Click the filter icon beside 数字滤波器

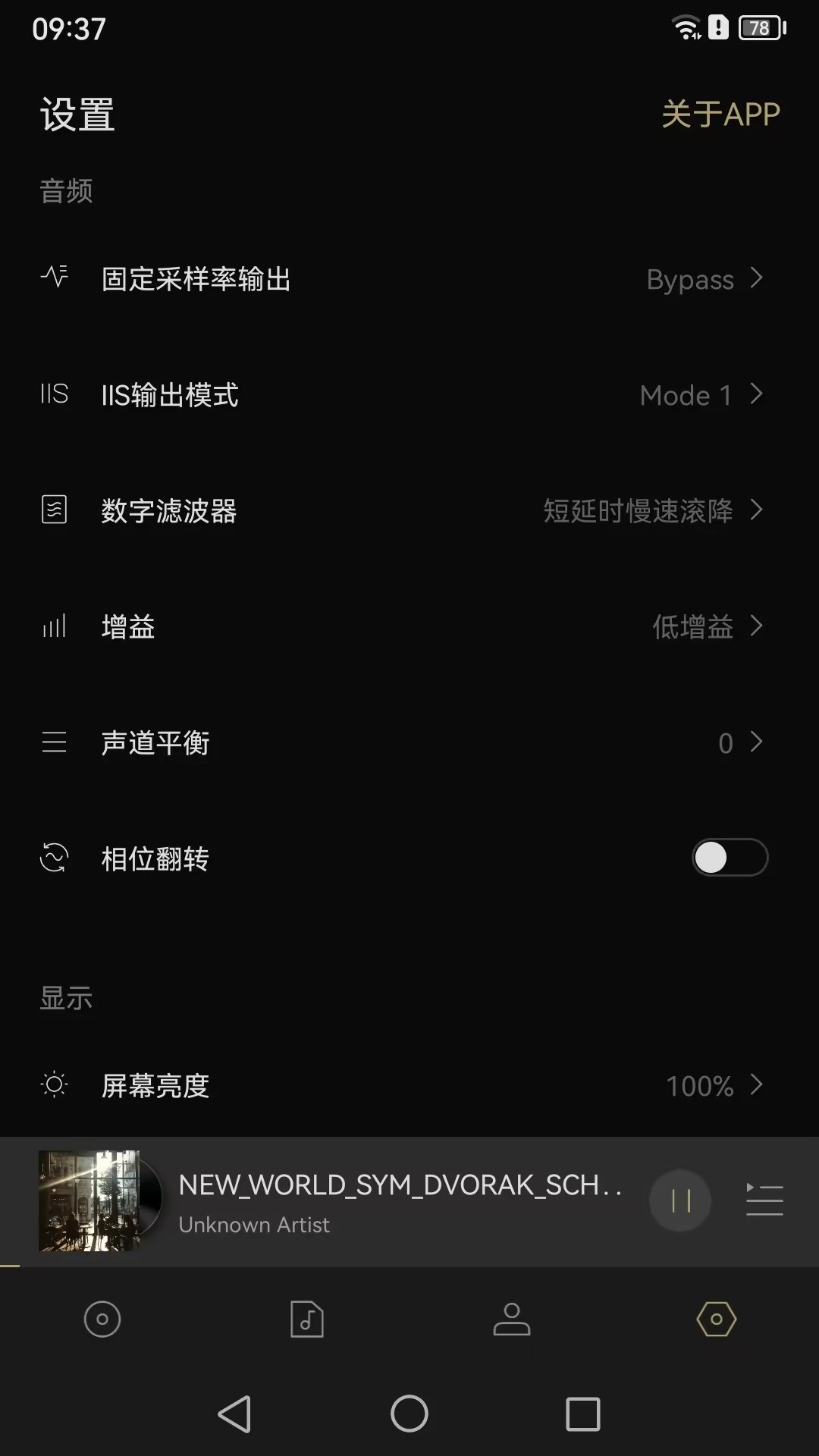[55, 510]
